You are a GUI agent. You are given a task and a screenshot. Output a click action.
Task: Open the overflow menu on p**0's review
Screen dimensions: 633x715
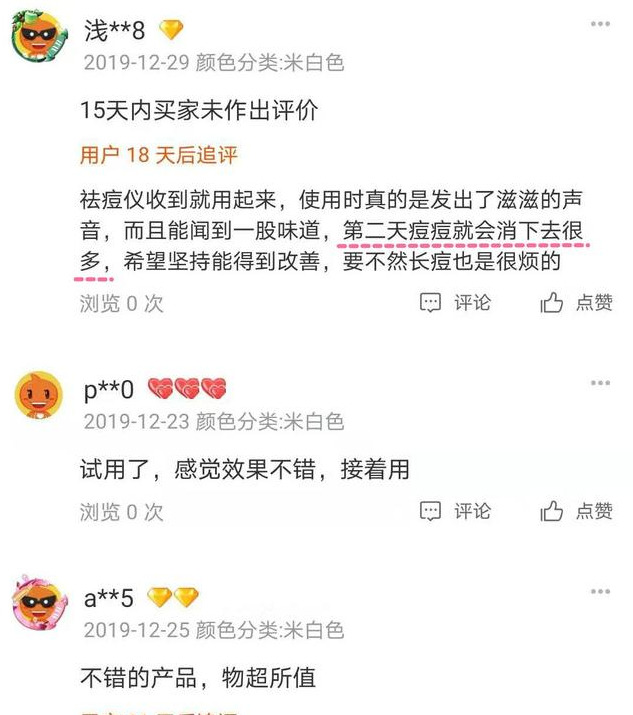point(600,382)
